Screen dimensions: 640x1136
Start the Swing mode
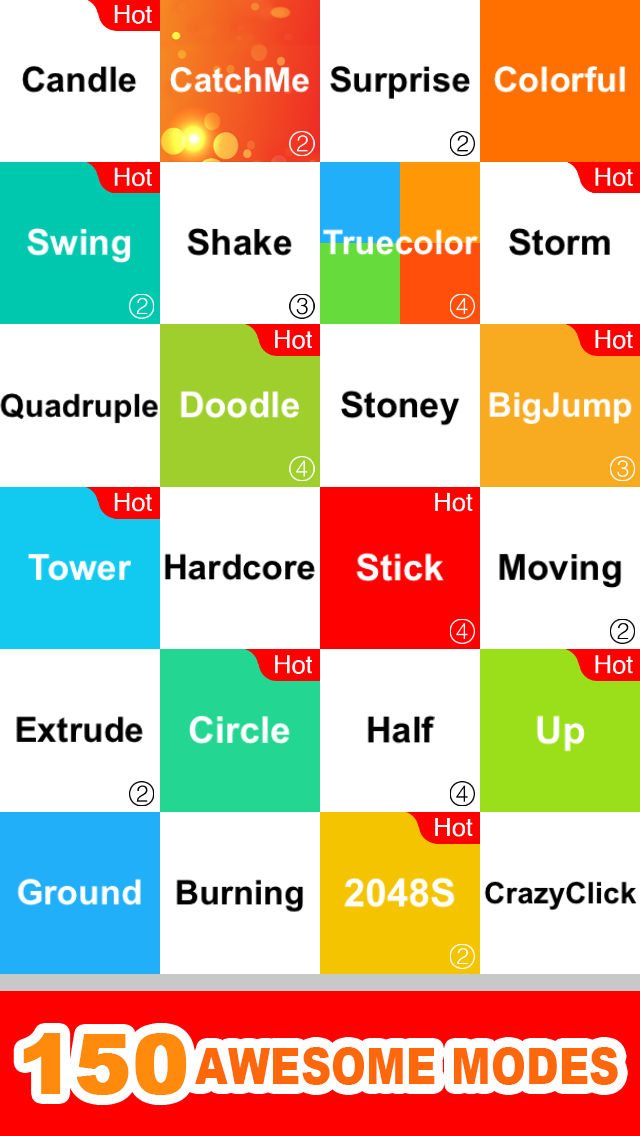tap(80, 243)
